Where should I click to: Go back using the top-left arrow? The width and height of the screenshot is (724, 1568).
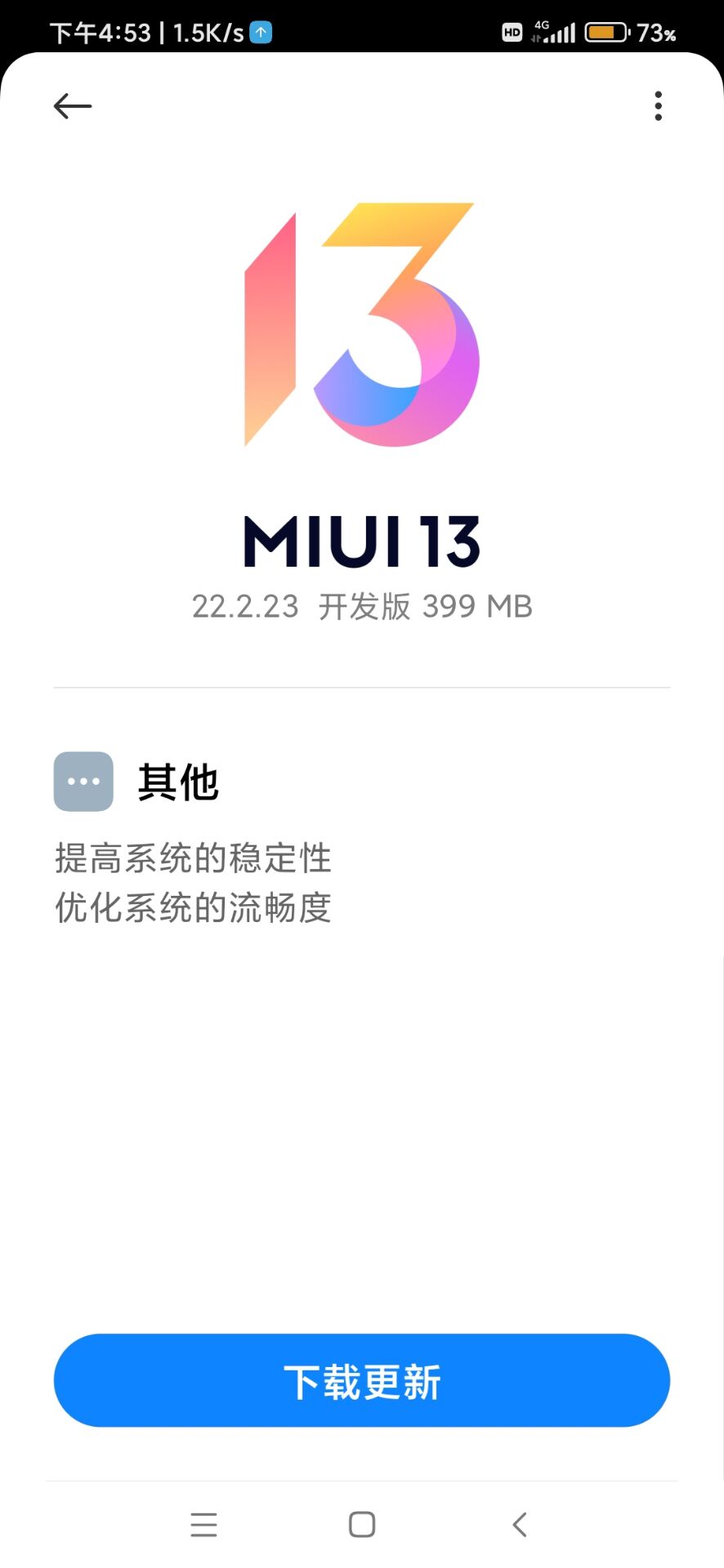coord(73,106)
